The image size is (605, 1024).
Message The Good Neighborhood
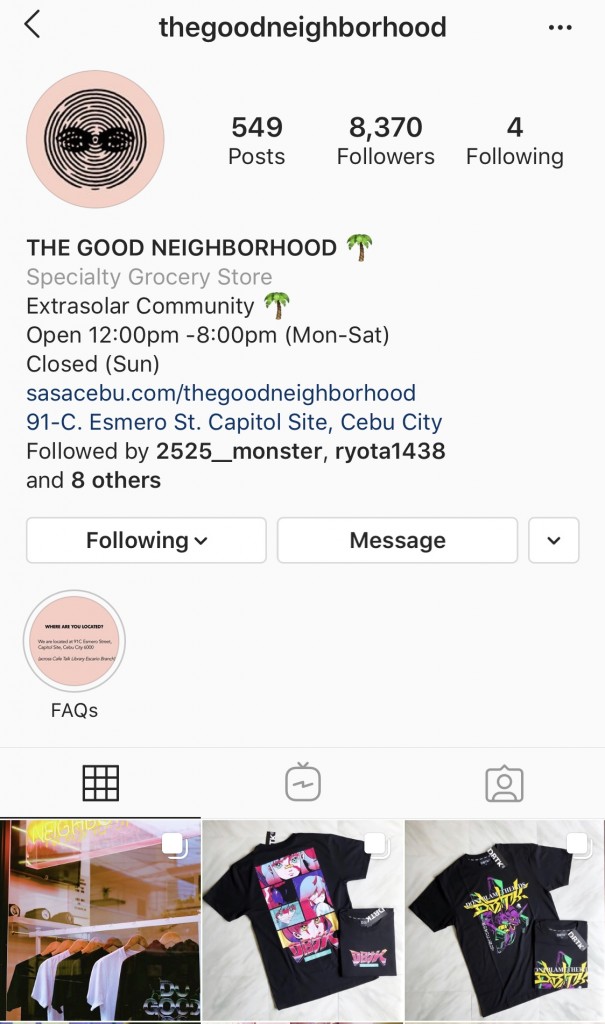(397, 540)
